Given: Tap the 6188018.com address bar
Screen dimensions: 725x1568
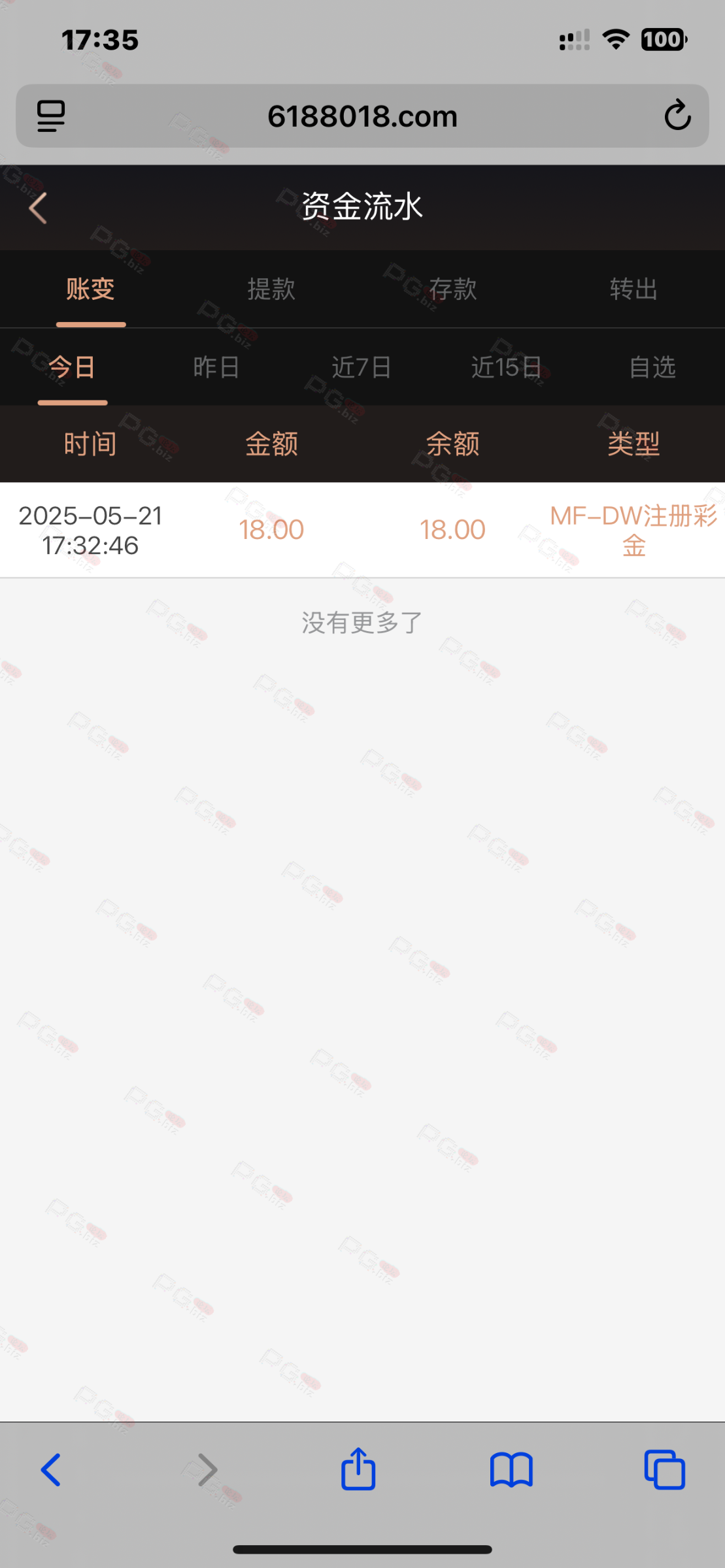Looking at the screenshot, I should pos(362,116).
